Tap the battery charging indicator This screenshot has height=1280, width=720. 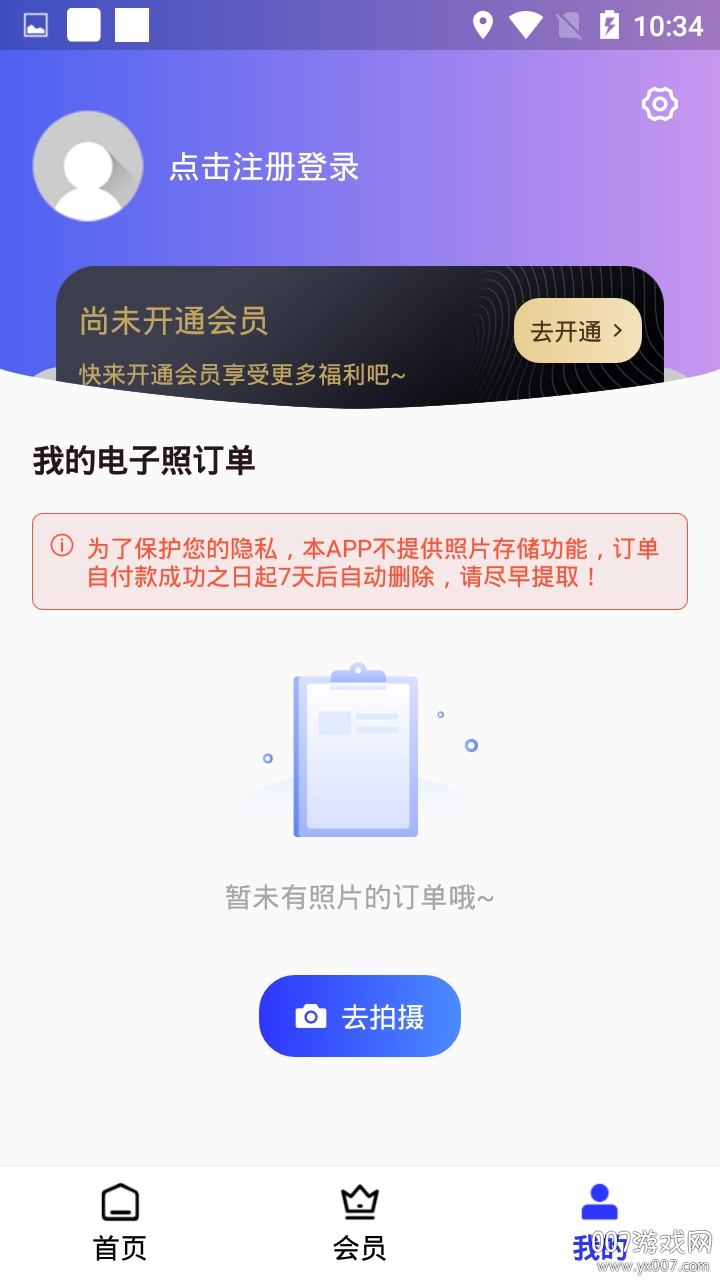click(x=611, y=26)
